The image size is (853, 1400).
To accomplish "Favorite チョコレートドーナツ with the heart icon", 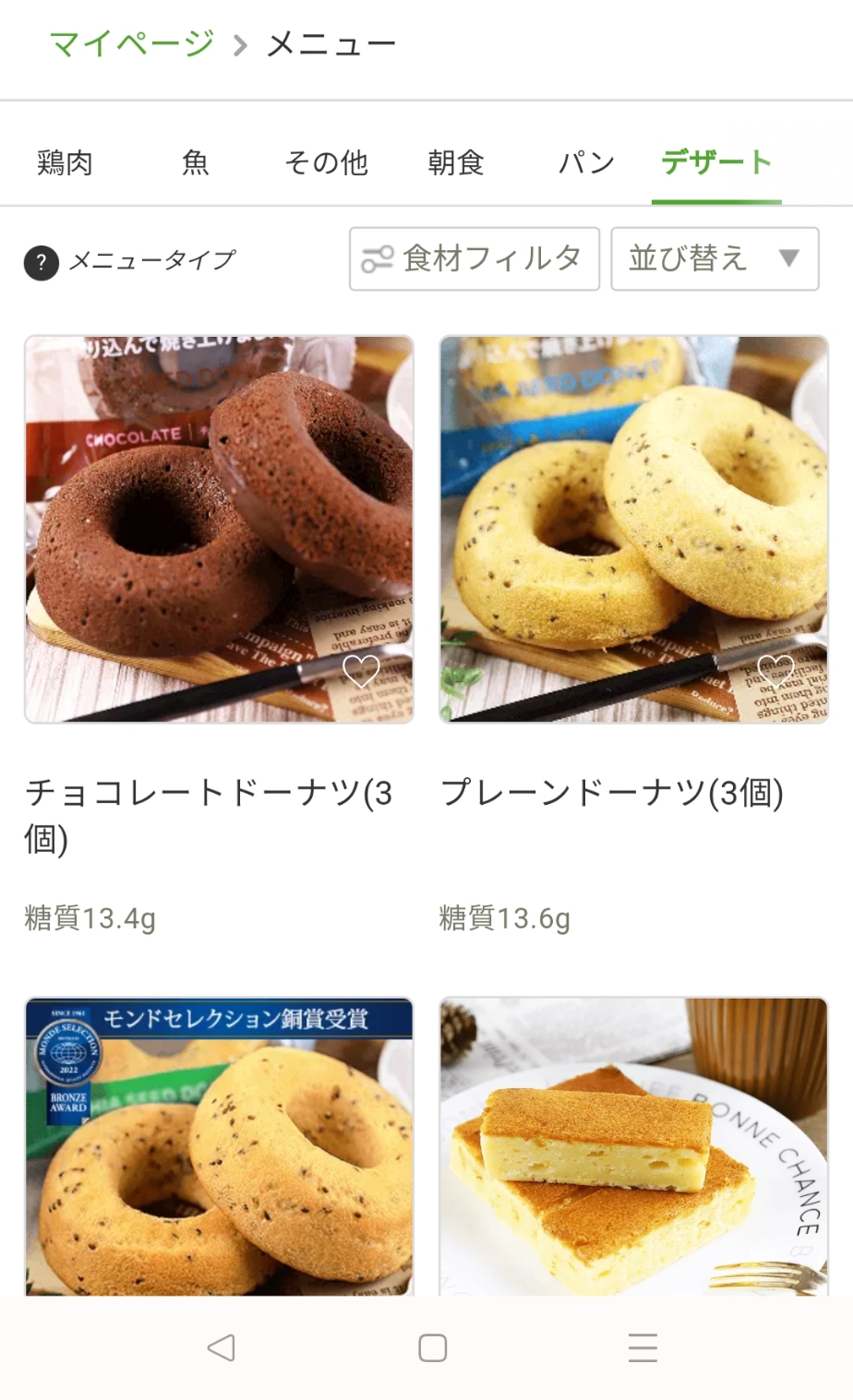I will tap(361, 672).
